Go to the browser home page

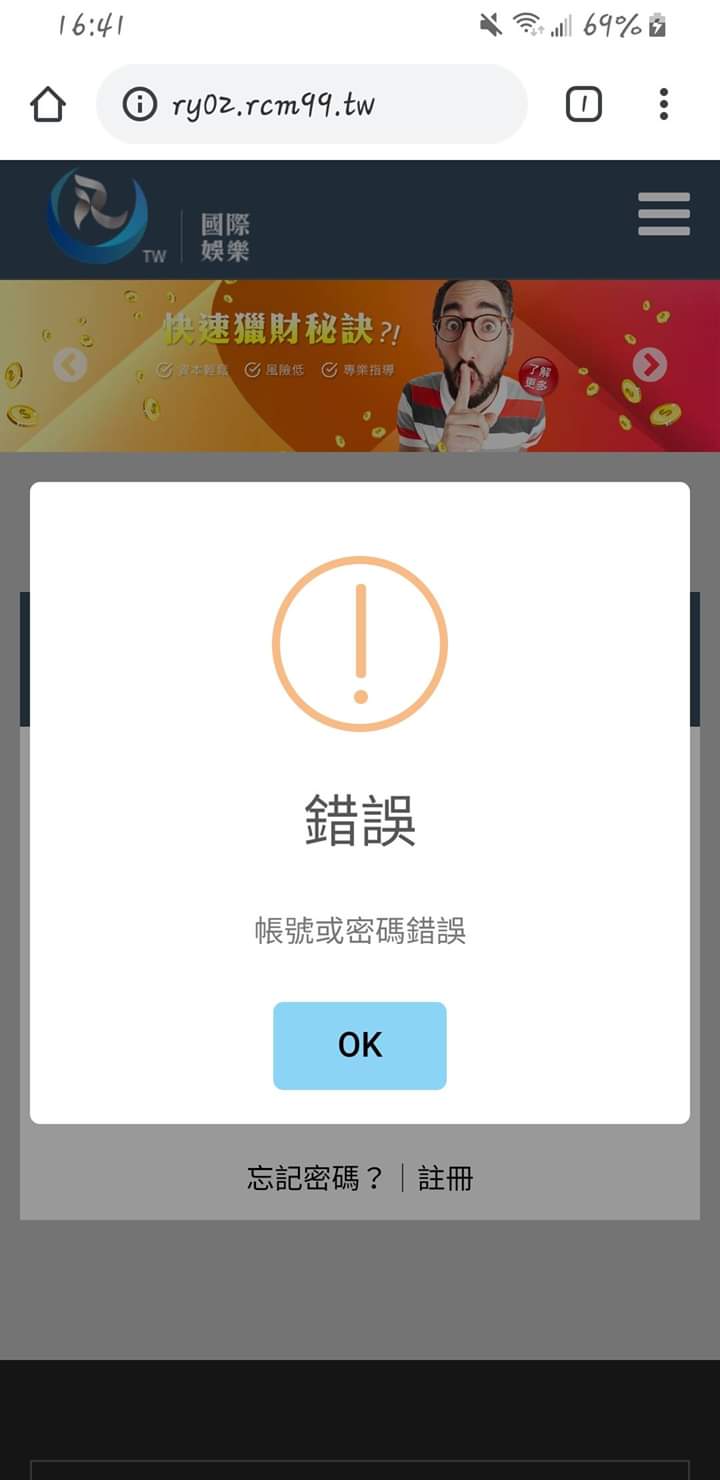[x=48, y=104]
